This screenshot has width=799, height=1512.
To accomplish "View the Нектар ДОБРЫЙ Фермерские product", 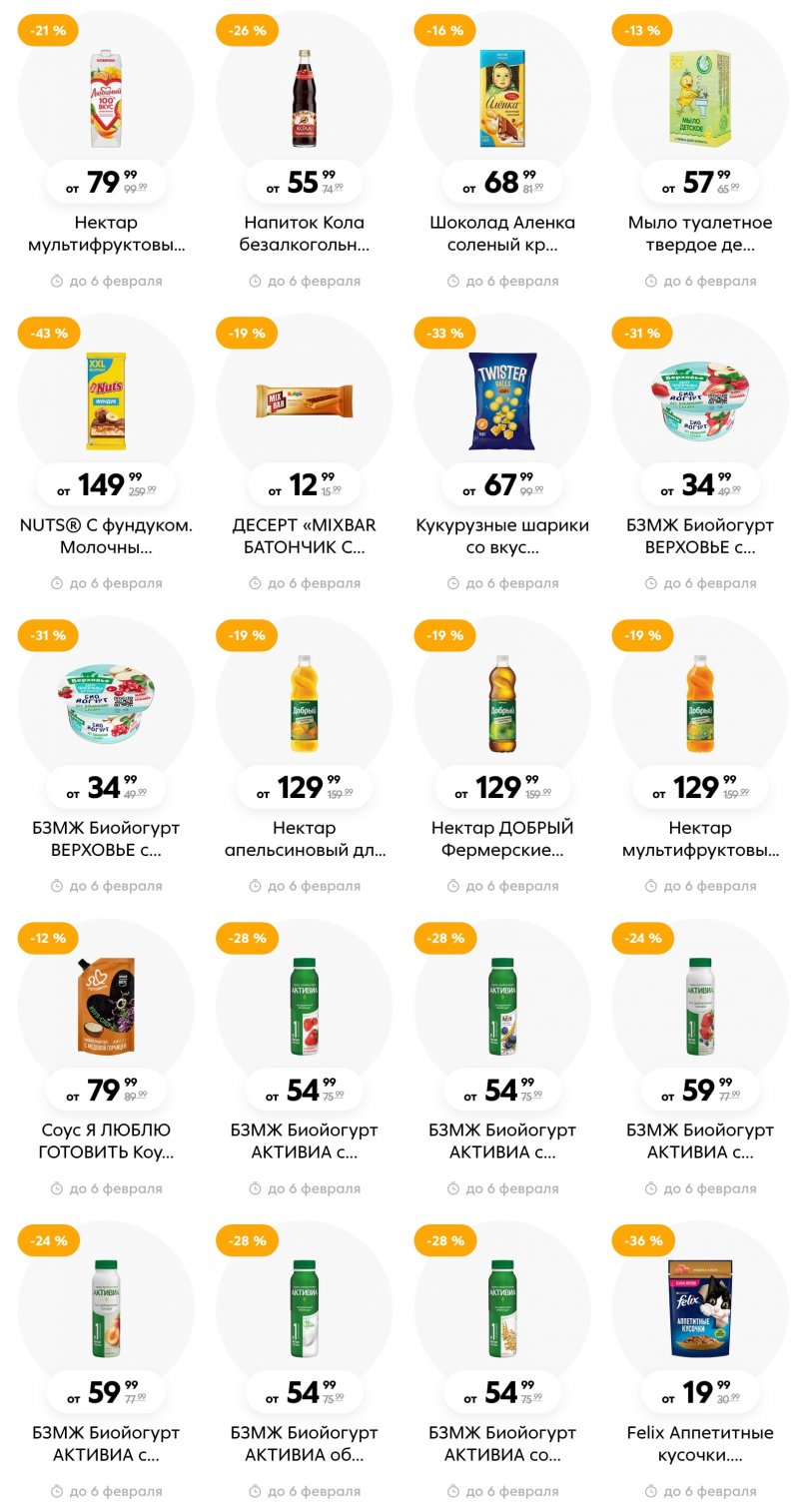I will point(502,705).
